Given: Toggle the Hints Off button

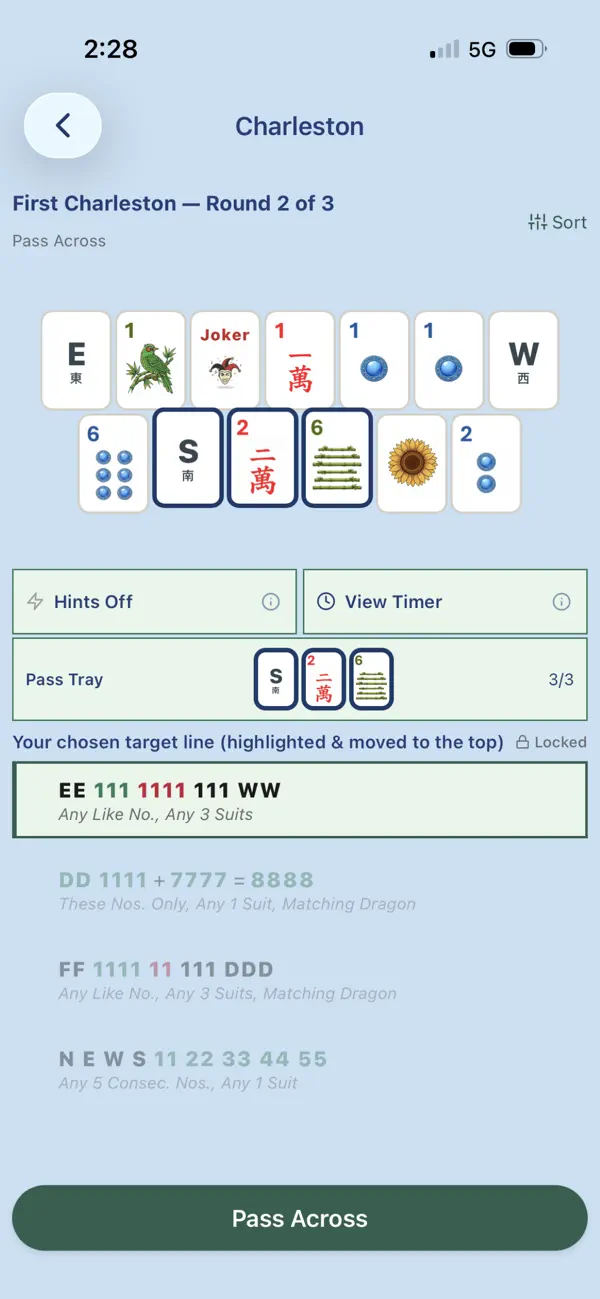Looking at the screenshot, I should 155,602.
